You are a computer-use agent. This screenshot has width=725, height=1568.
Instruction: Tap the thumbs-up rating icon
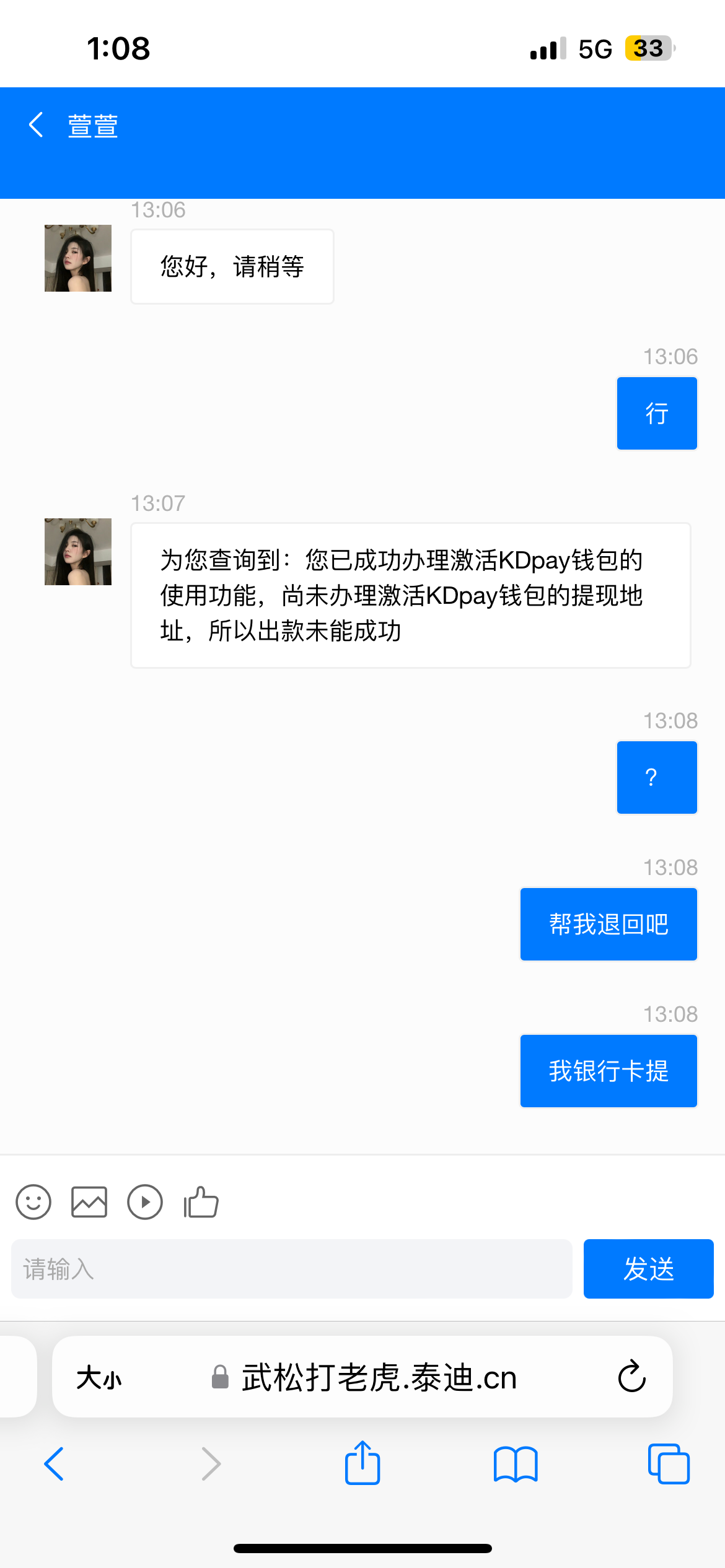pos(201,1202)
